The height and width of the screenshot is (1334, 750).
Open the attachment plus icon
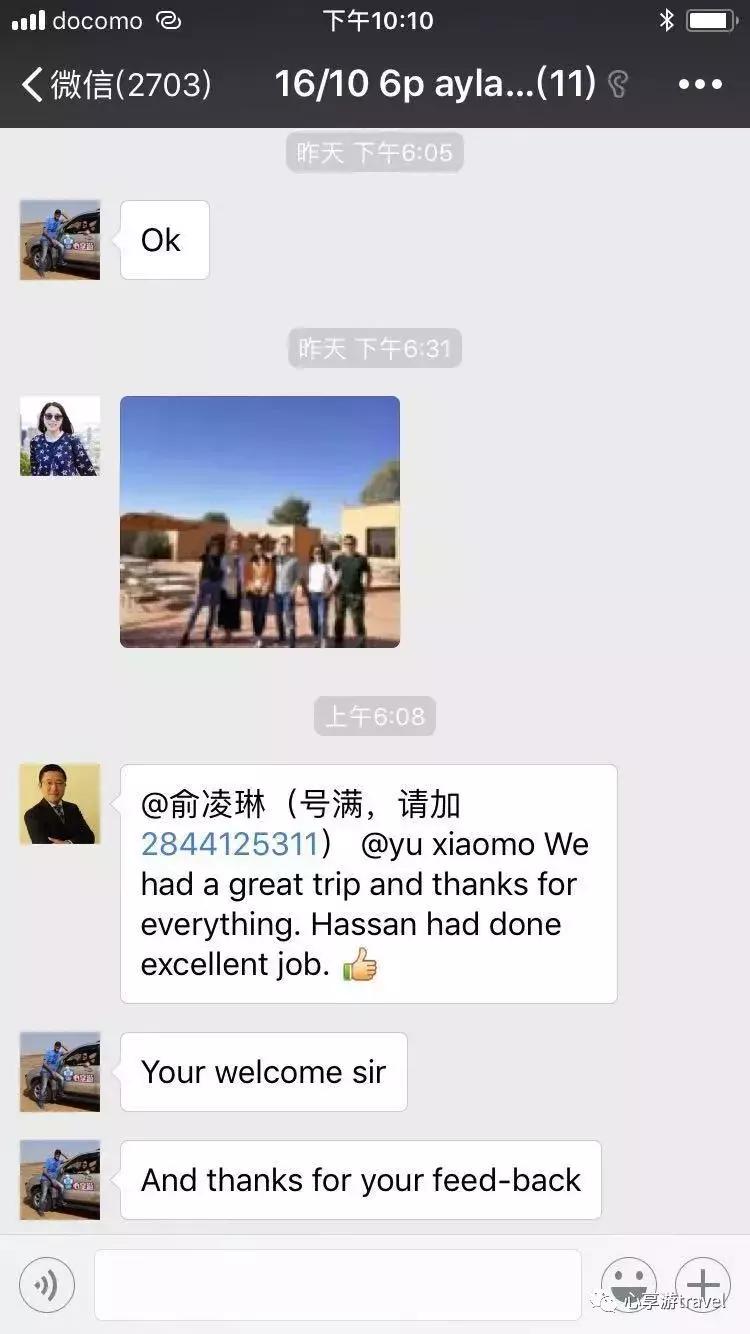point(703,1284)
